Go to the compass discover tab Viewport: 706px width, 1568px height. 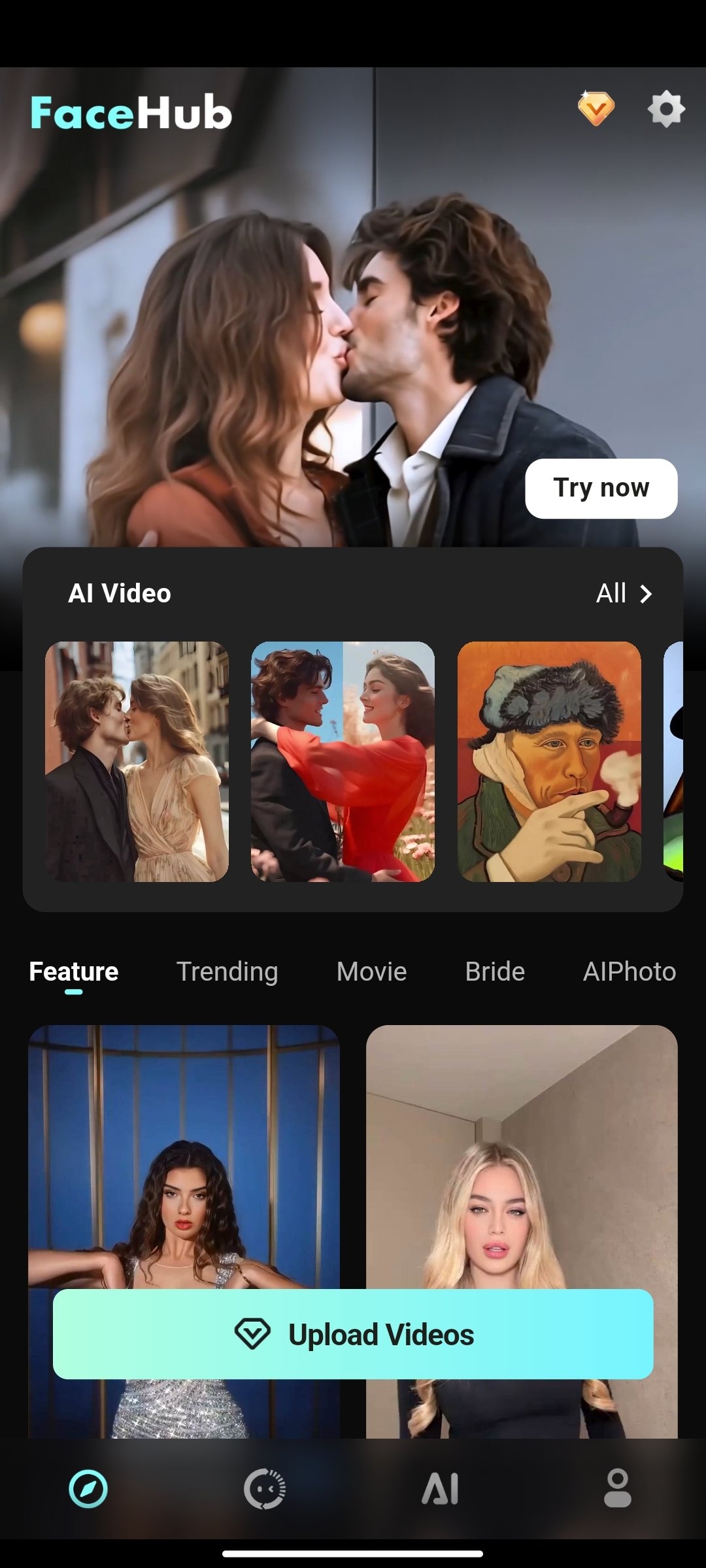click(x=88, y=1489)
